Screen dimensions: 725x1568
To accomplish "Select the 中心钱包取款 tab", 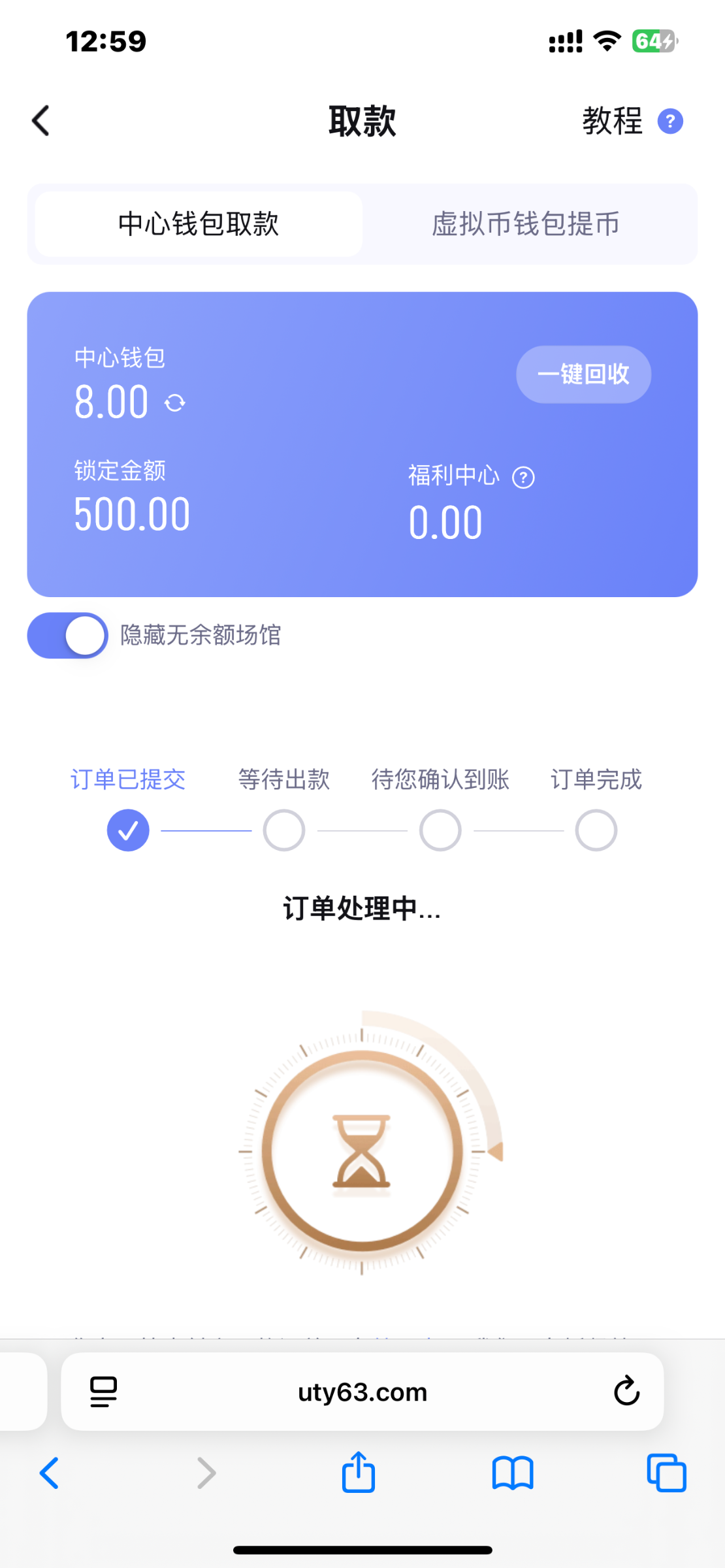I will click(199, 224).
